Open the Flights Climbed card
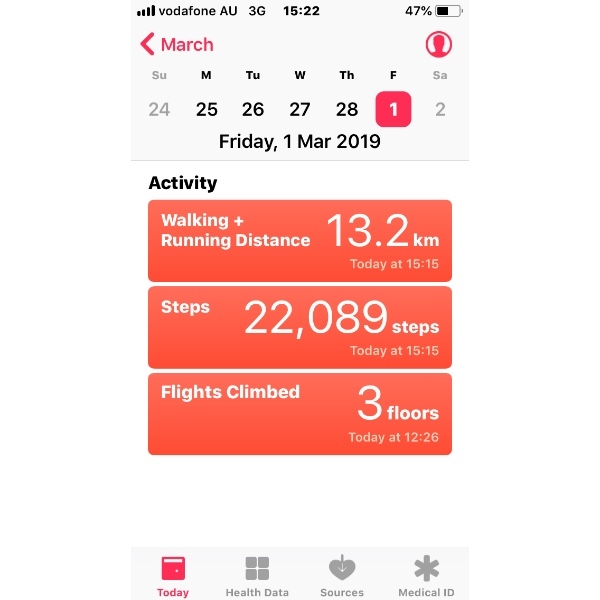 (300, 414)
